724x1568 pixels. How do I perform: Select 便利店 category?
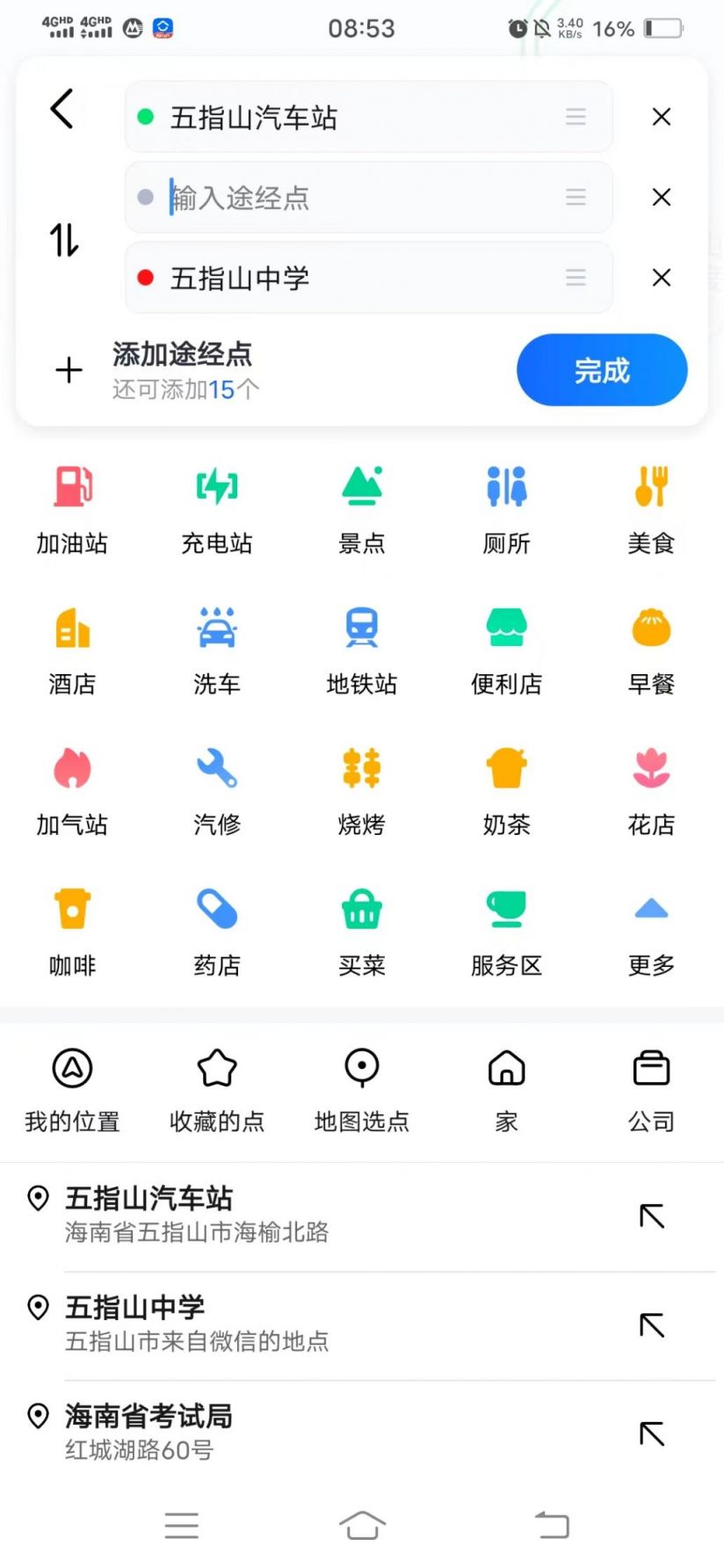coord(507,651)
